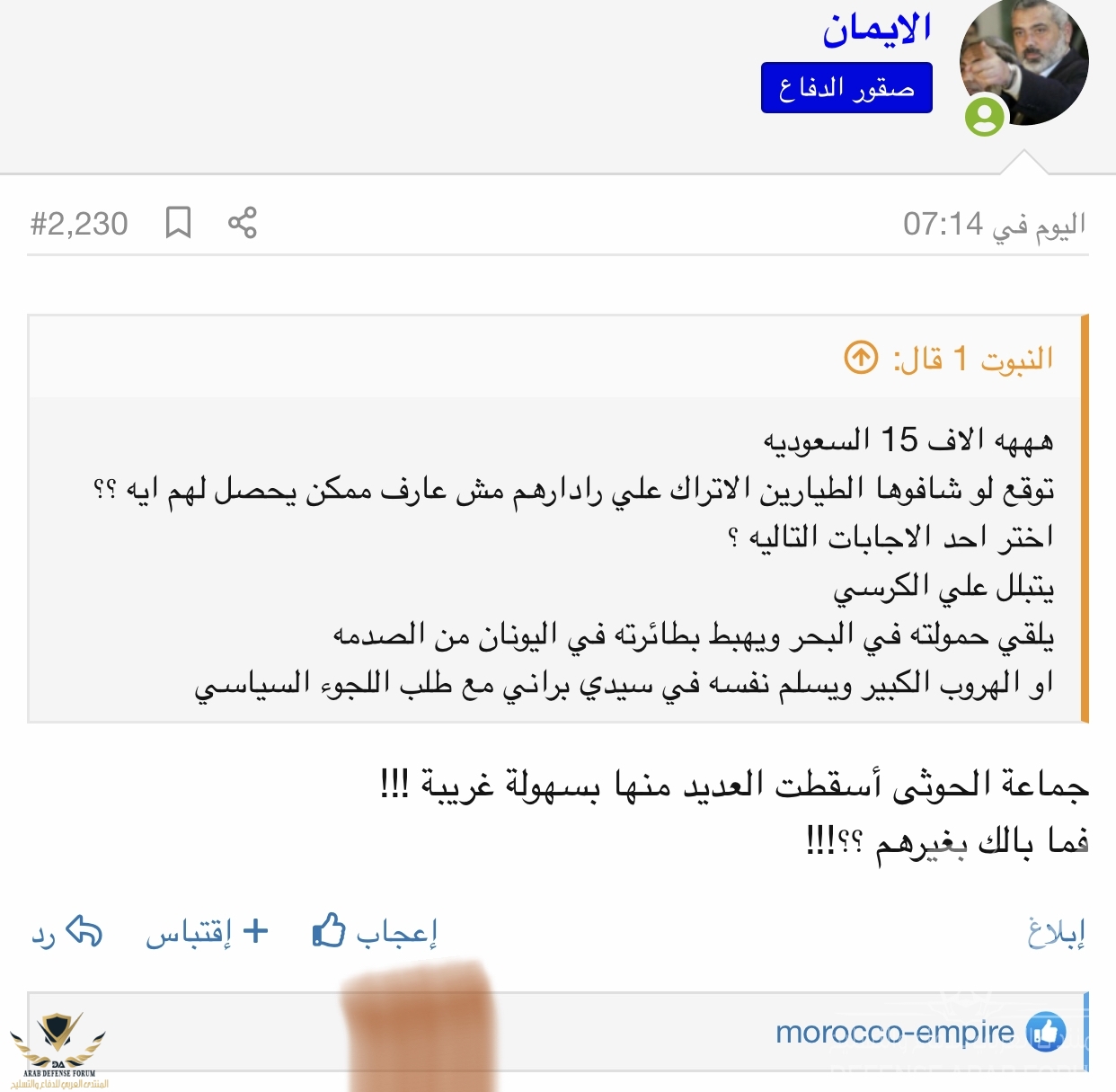This screenshot has height=1092, width=1116.
Task: Open the الايمان username link
Action: click(x=876, y=29)
